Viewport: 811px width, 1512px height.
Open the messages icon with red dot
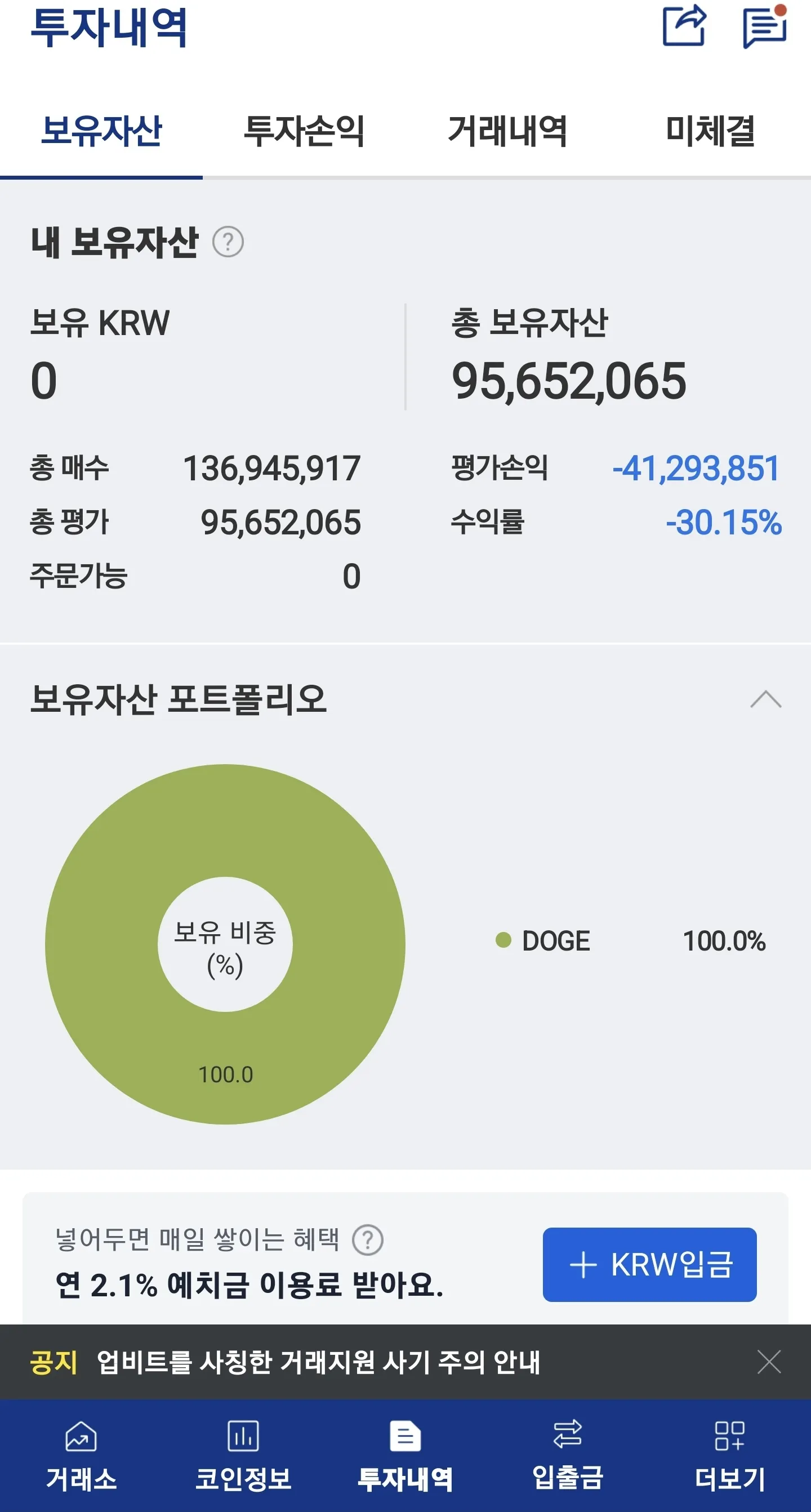765,27
